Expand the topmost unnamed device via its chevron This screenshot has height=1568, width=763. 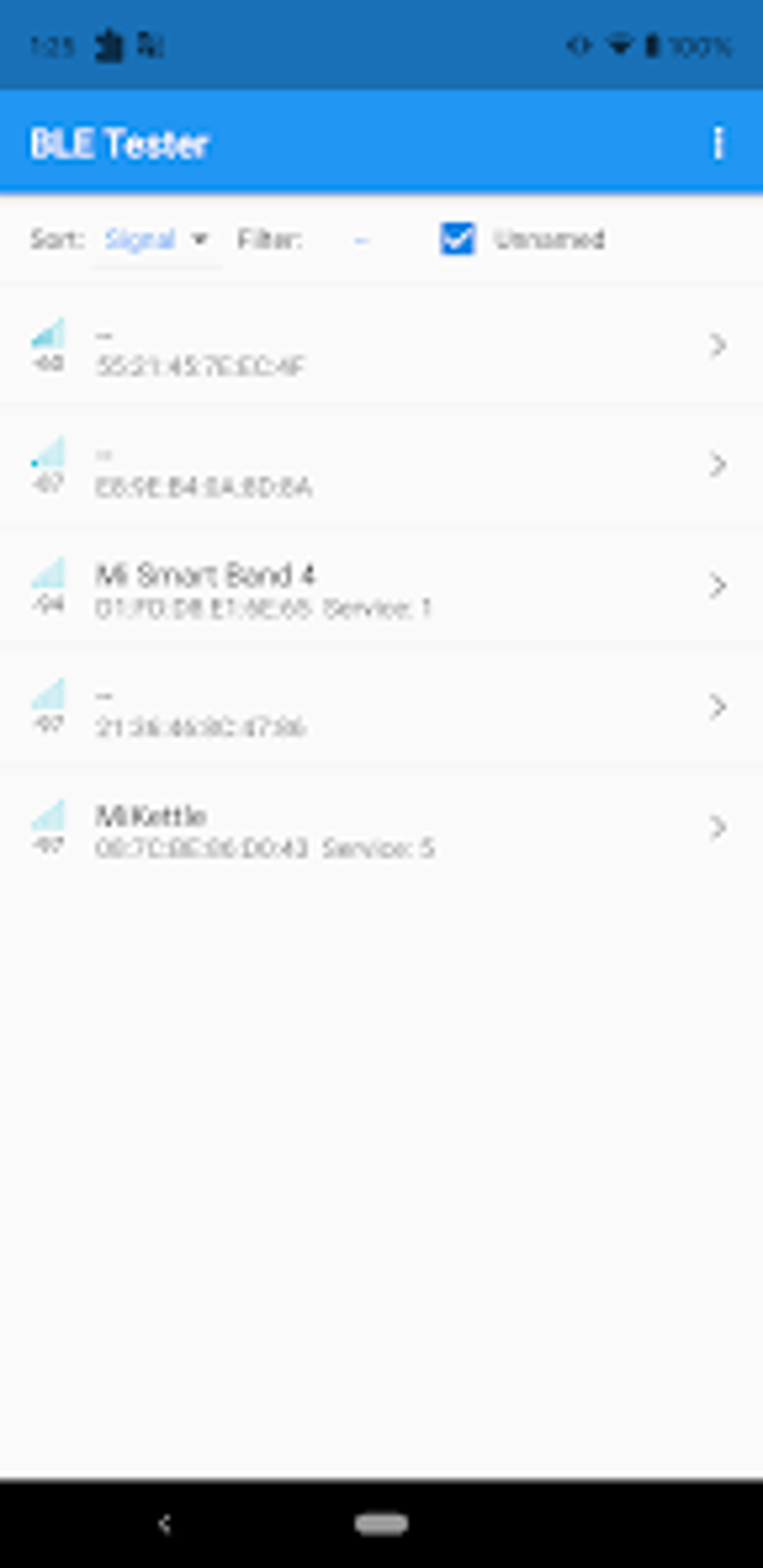[719, 345]
